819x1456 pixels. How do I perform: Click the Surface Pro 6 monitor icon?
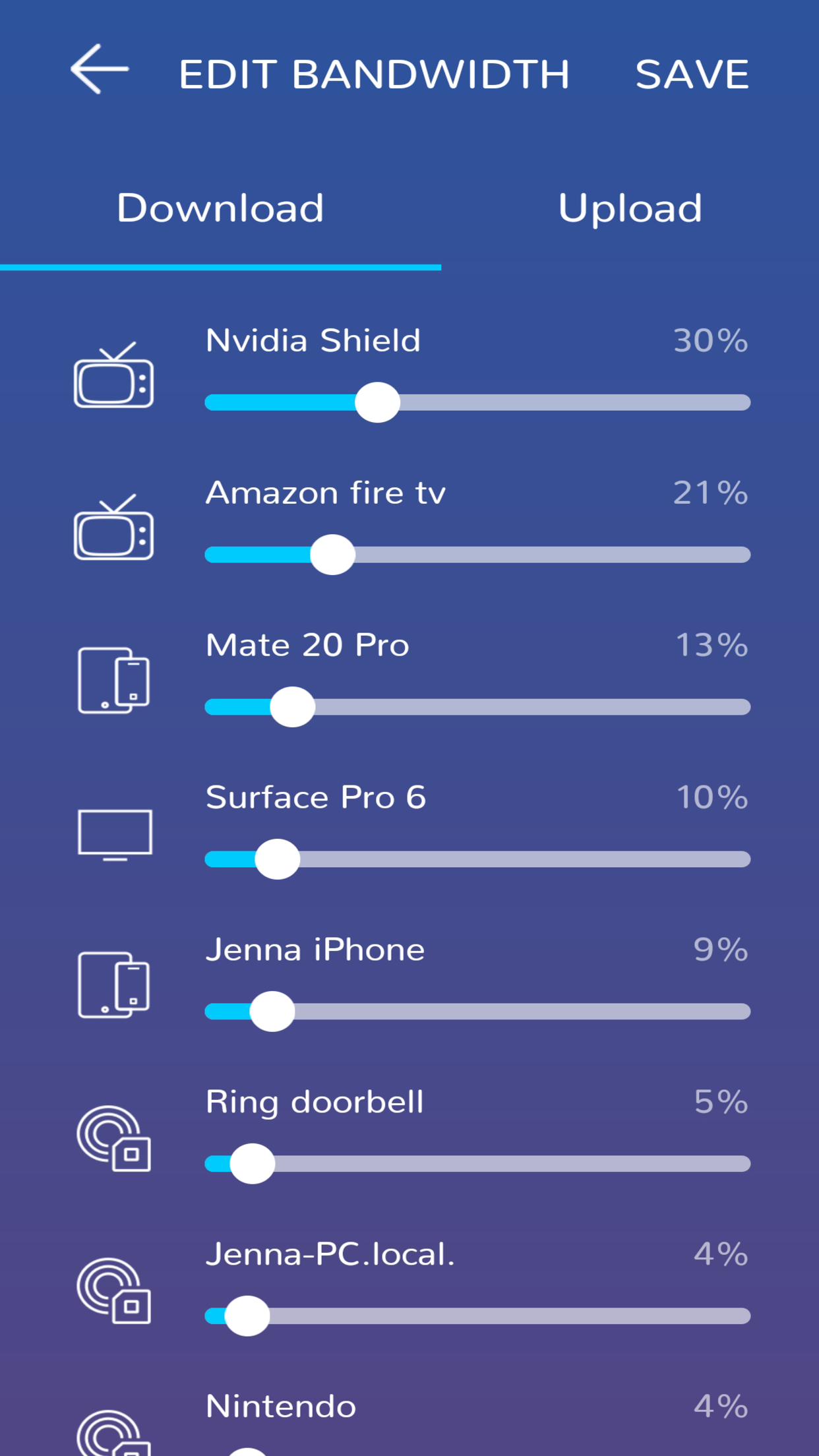[x=113, y=832]
